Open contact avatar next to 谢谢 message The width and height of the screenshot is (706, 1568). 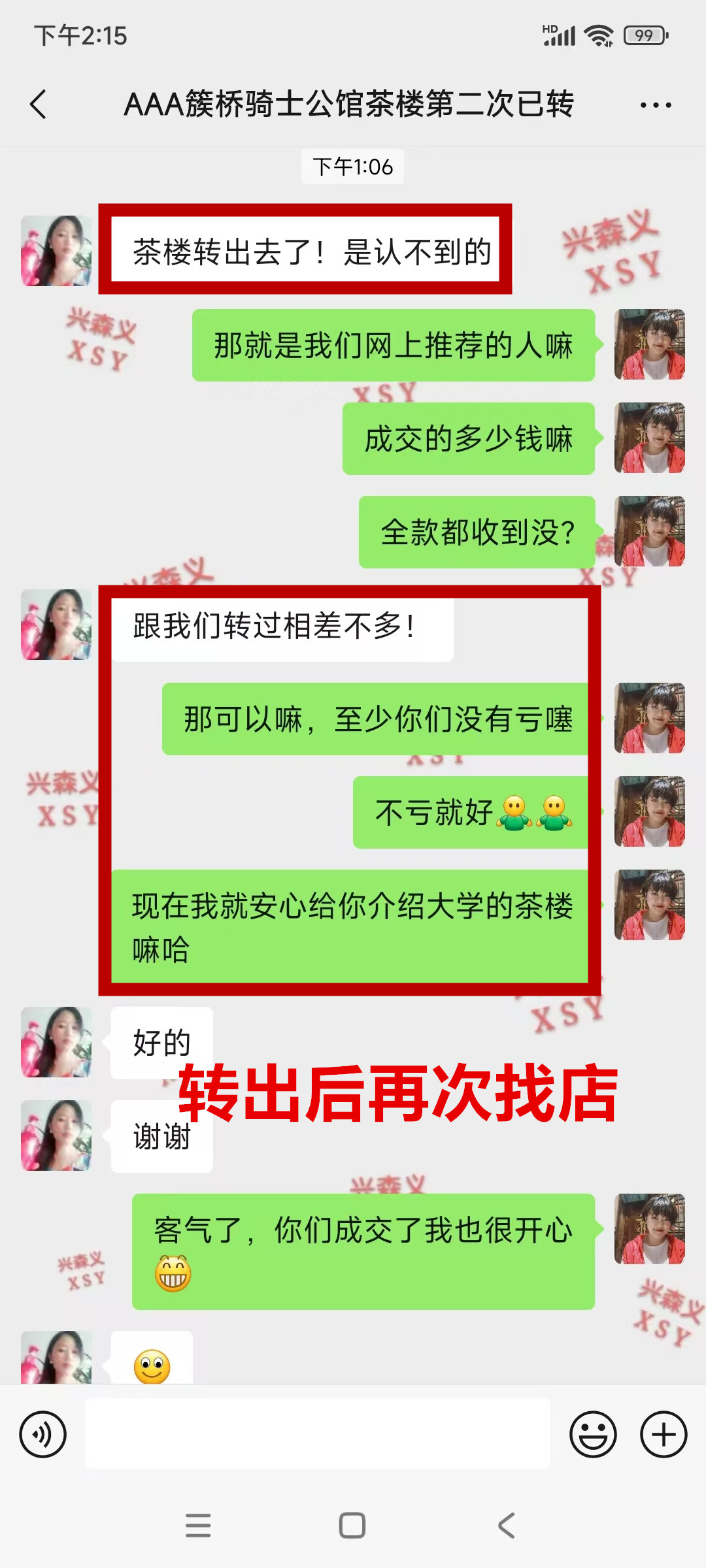(x=56, y=1135)
